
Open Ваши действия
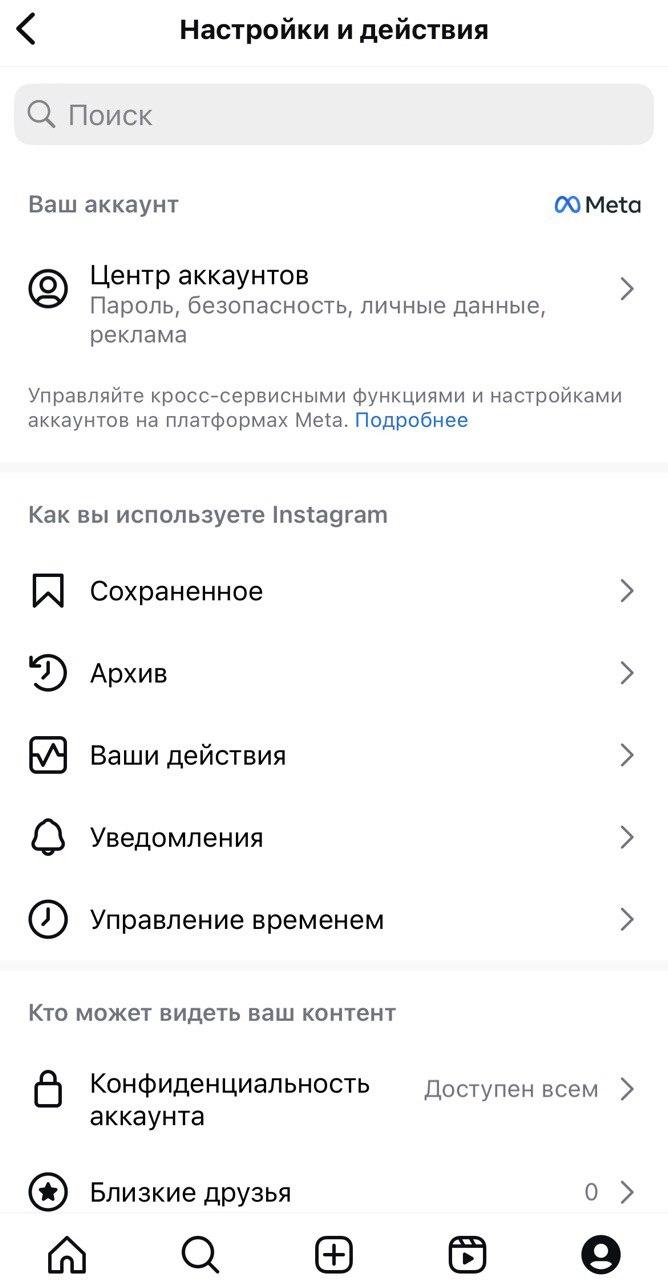tap(334, 755)
